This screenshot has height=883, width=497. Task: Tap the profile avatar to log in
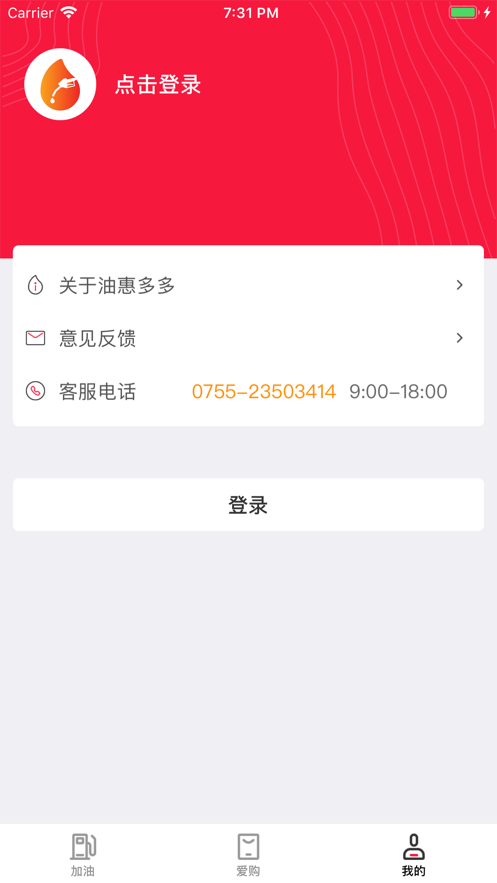(x=60, y=84)
